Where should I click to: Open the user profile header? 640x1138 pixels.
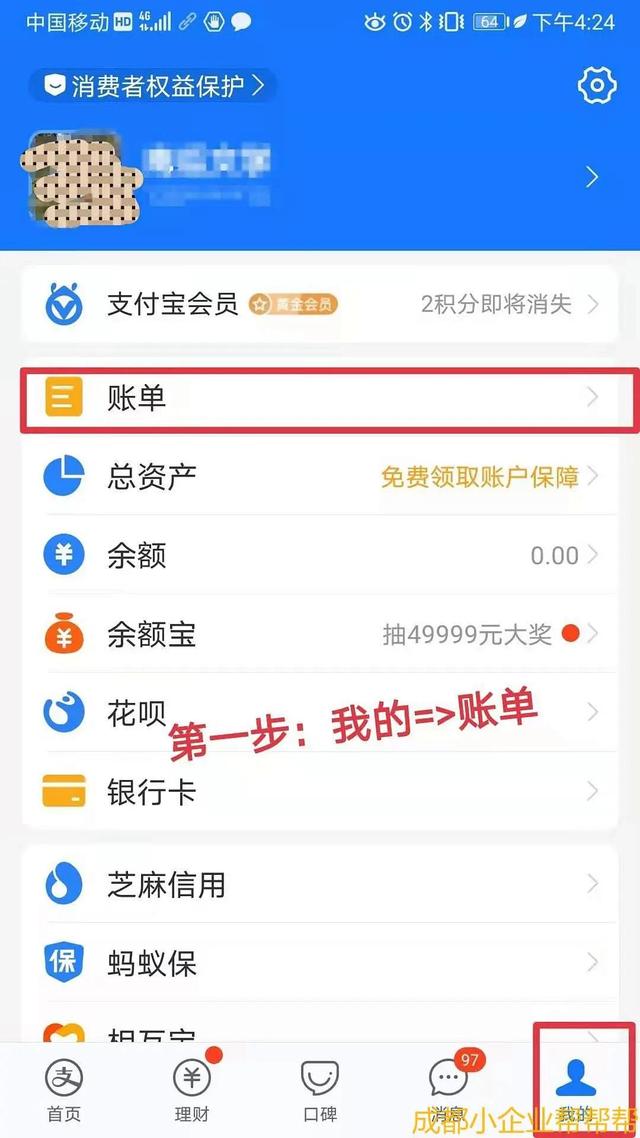coord(320,177)
